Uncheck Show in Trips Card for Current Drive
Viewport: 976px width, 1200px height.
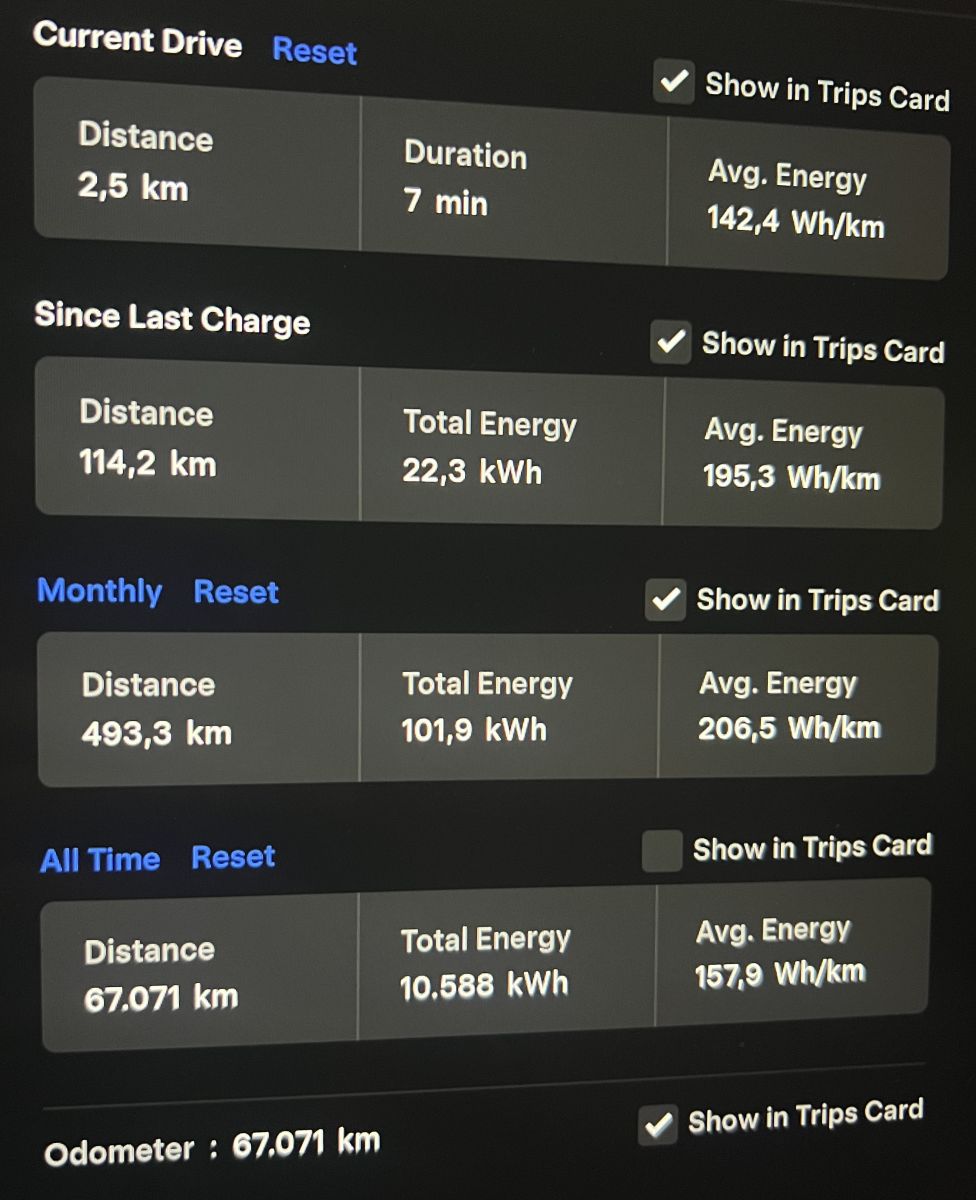673,81
